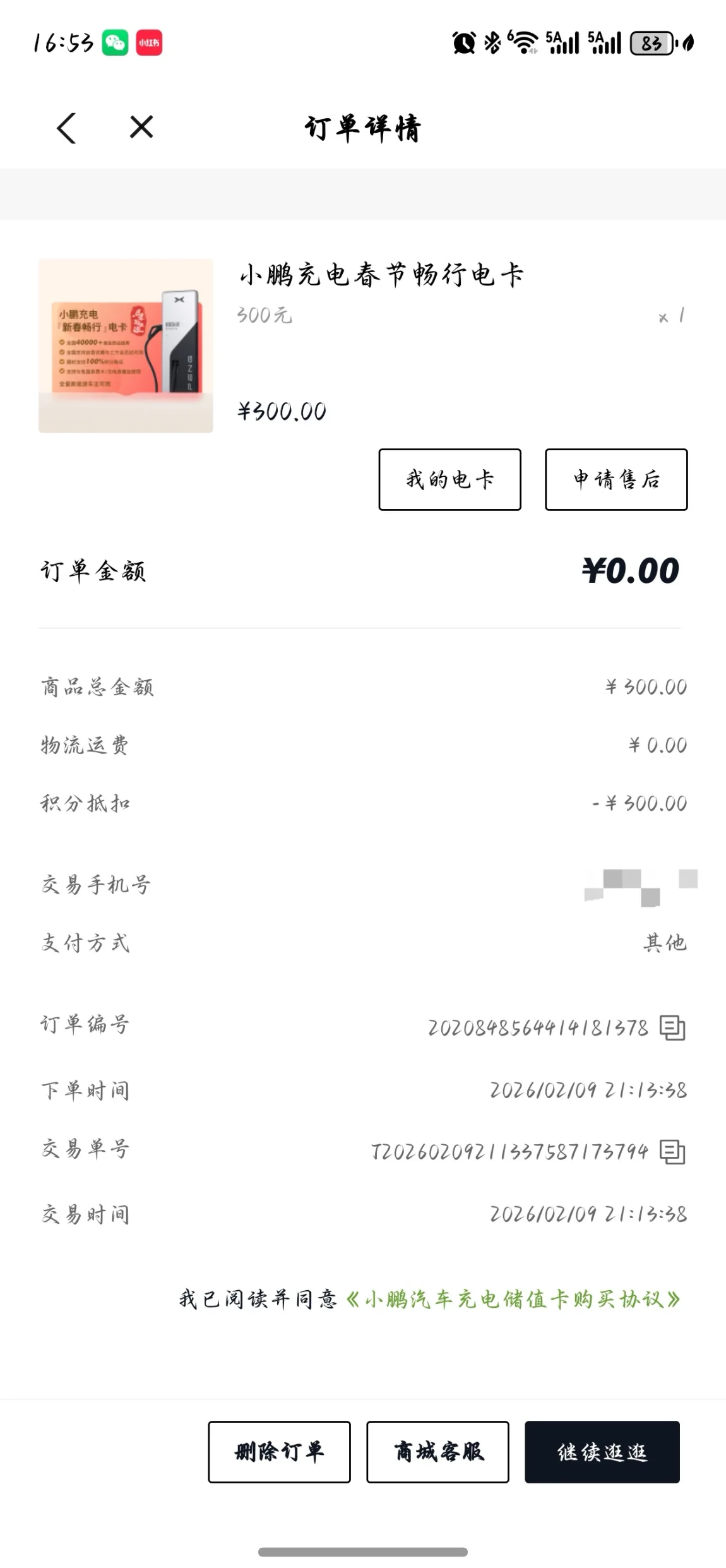Tap 删除订单 to delete this order
The width and height of the screenshot is (726, 1568).
coord(279,1452)
